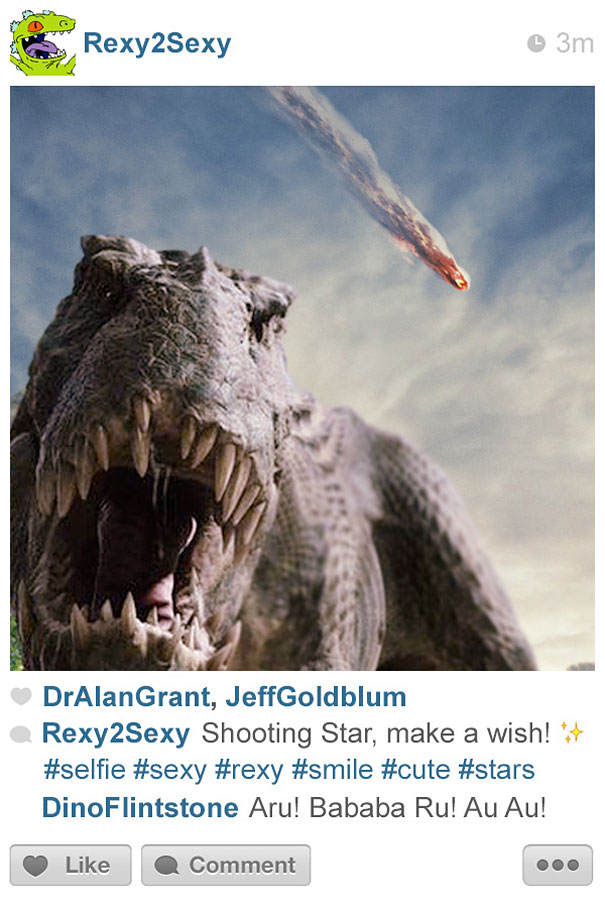Viewport: 605px width, 909px height.
Task: Open the #selfie hashtag
Action: click(82, 770)
